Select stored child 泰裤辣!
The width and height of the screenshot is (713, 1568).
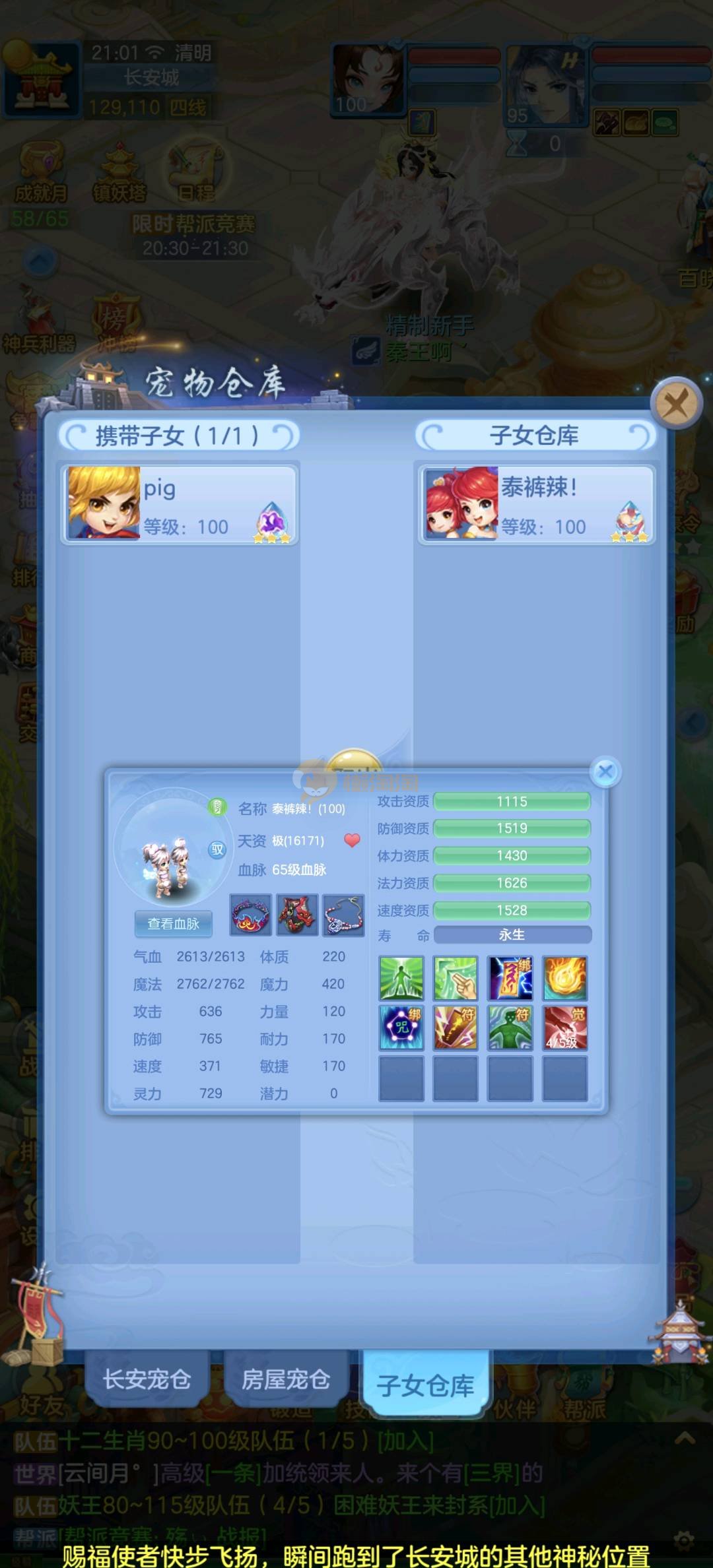[536, 504]
